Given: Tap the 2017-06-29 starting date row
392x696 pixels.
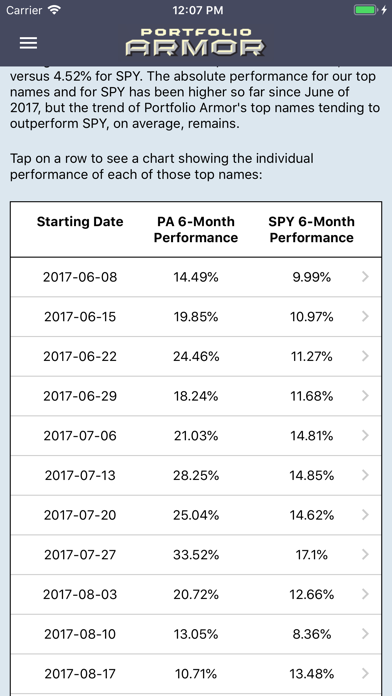Looking at the screenshot, I should point(196,396).
